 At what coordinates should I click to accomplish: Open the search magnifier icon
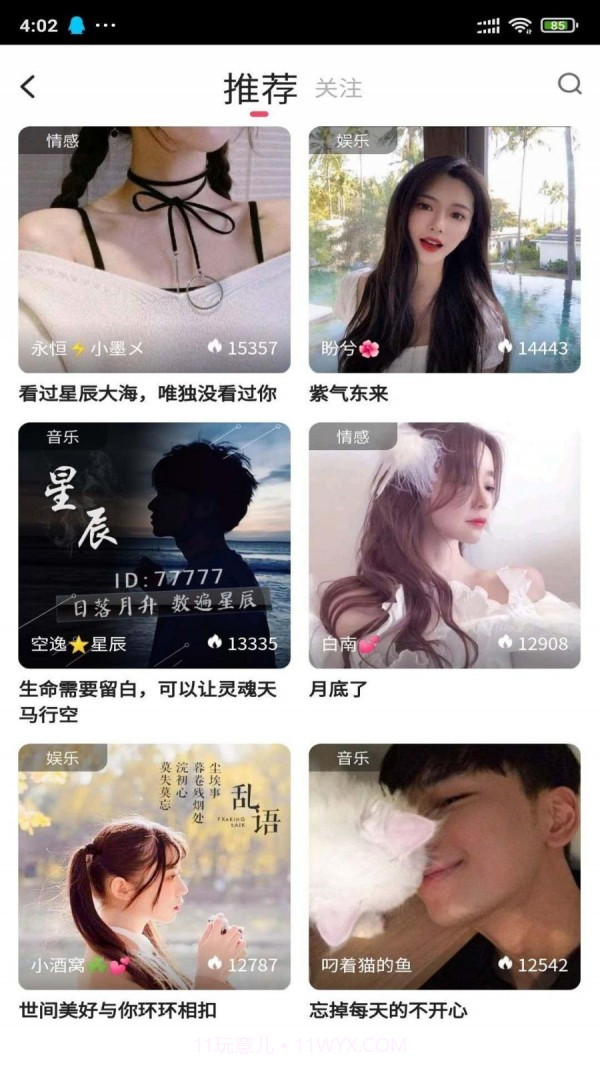tap(569, 85)
